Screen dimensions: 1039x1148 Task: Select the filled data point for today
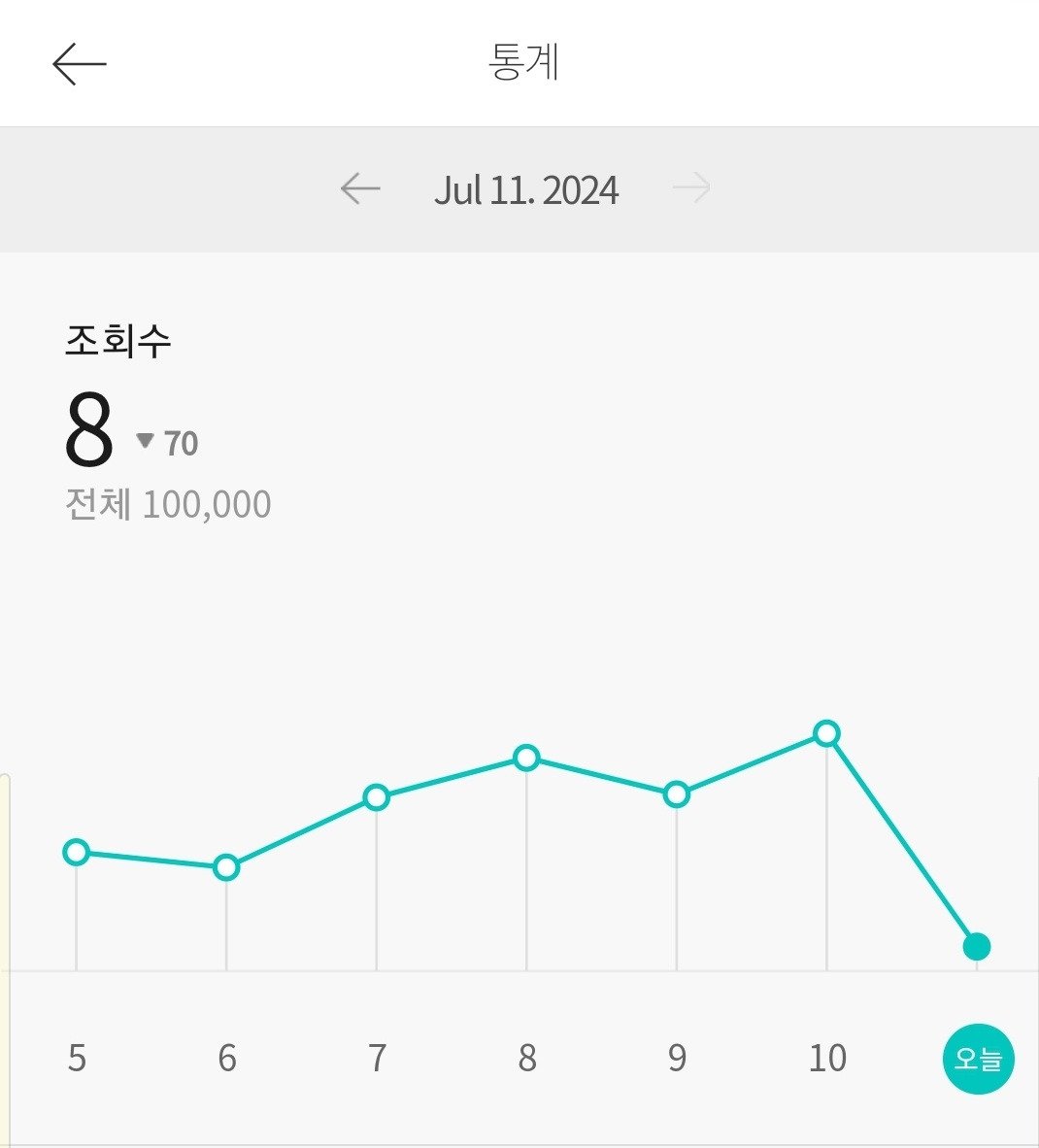pyautogui.click(x=977, y=945)
